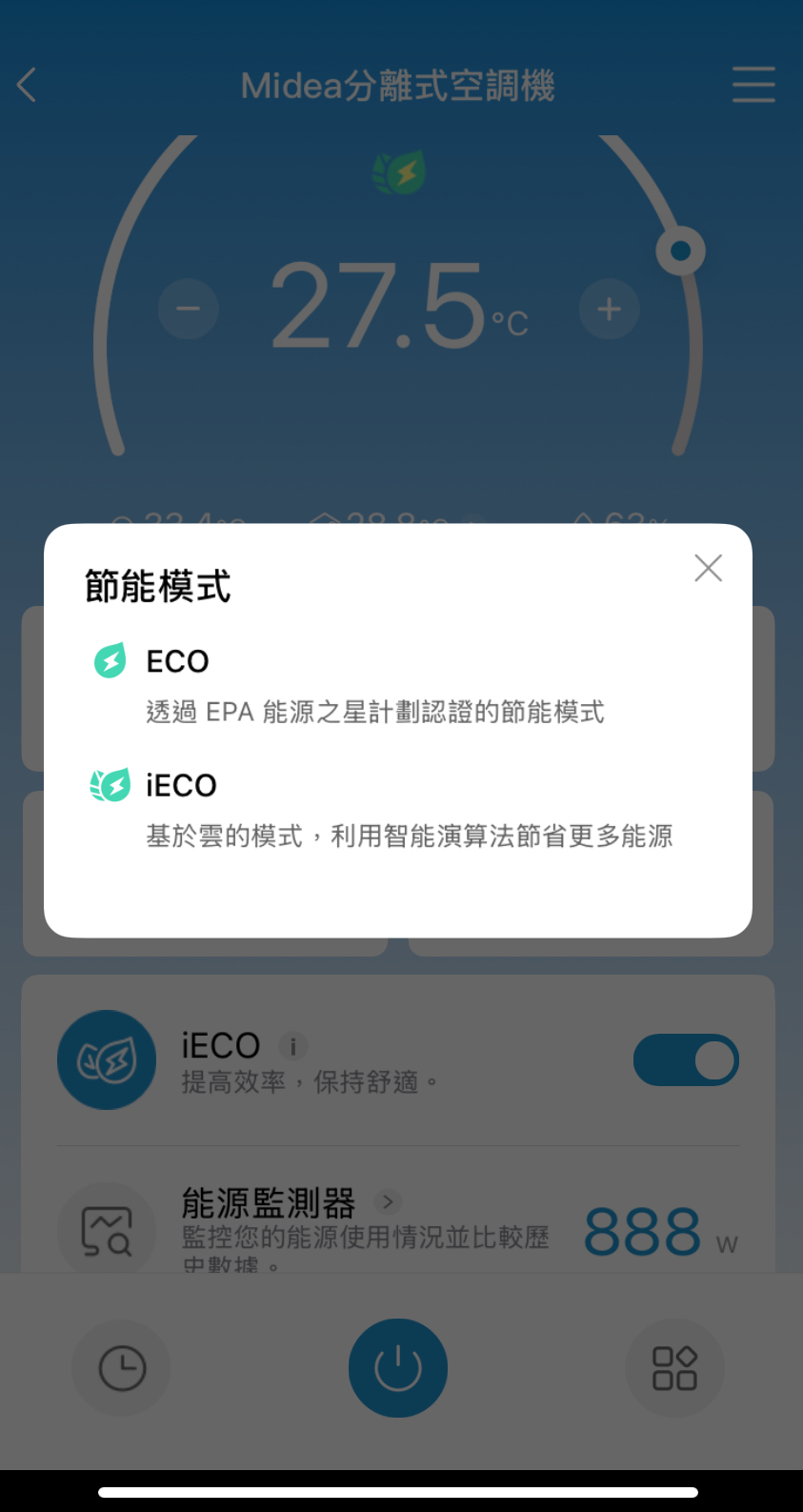Decrease temperature with the minus button
803x1512 pixels.
coord(188,309)
